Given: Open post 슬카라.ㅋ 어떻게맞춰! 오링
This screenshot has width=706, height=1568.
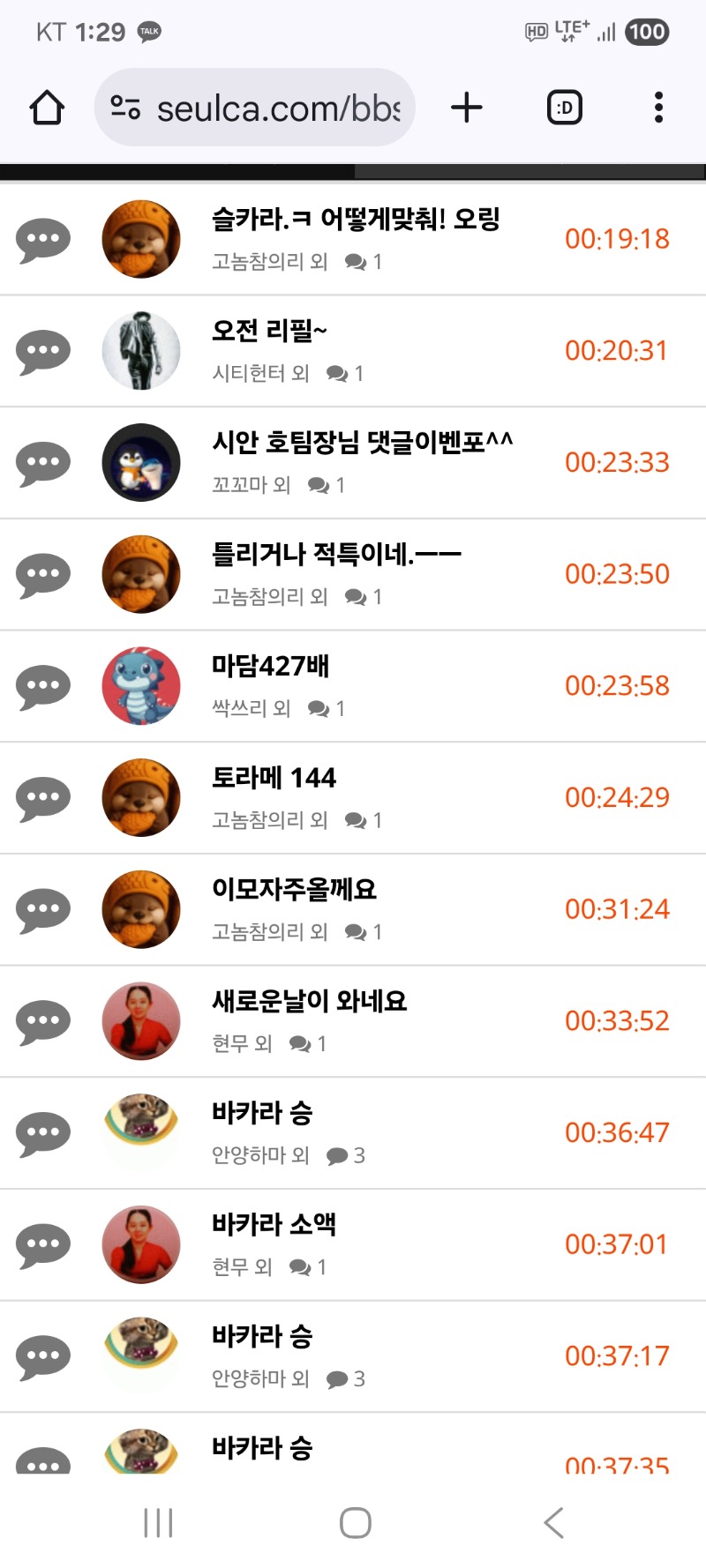Looking at the screenshot, I should coord(356,219).
